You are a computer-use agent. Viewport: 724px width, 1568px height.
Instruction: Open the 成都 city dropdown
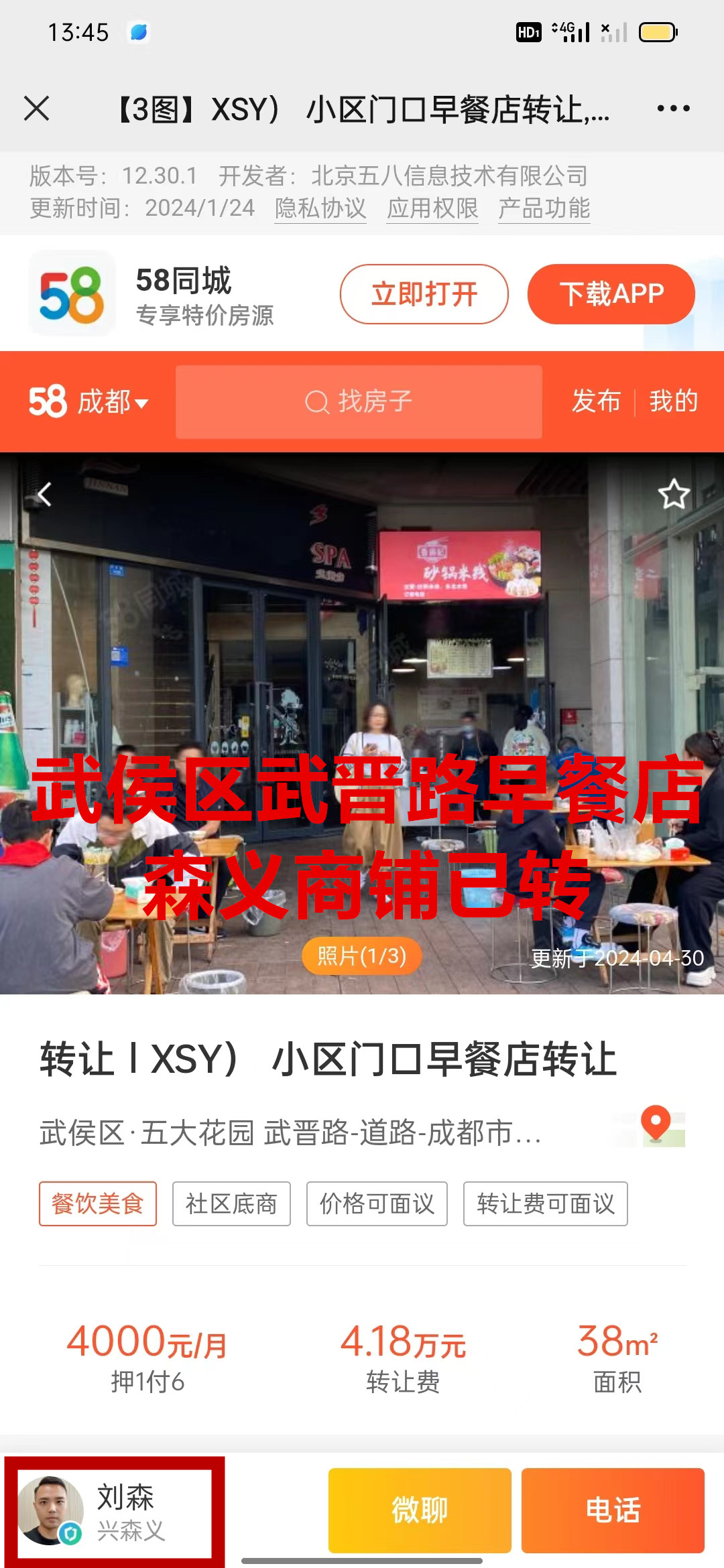[x=111, y=402]
